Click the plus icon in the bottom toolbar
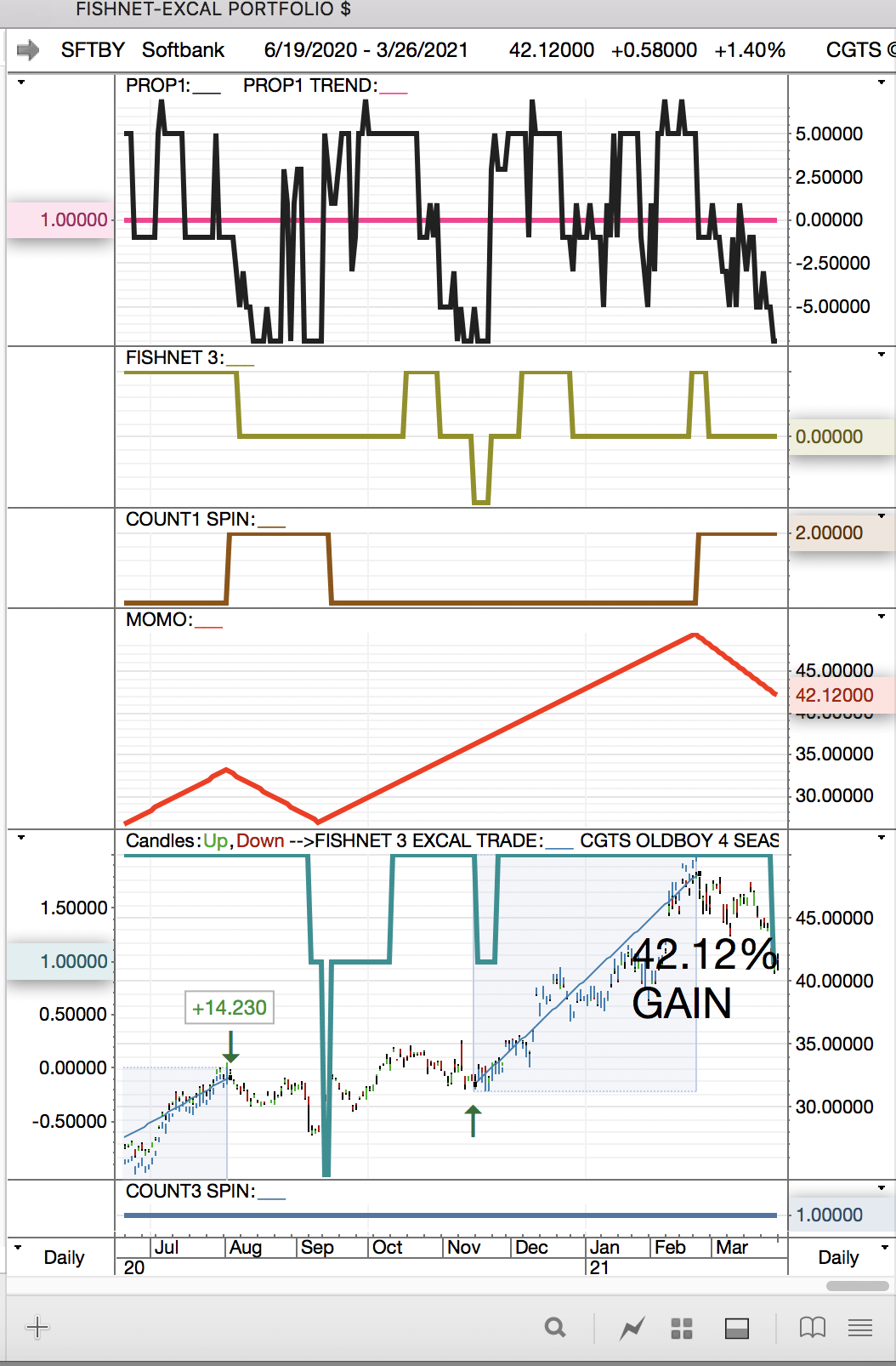Viewport: 896px width, 1366px height. click(x=37, y=1327)
